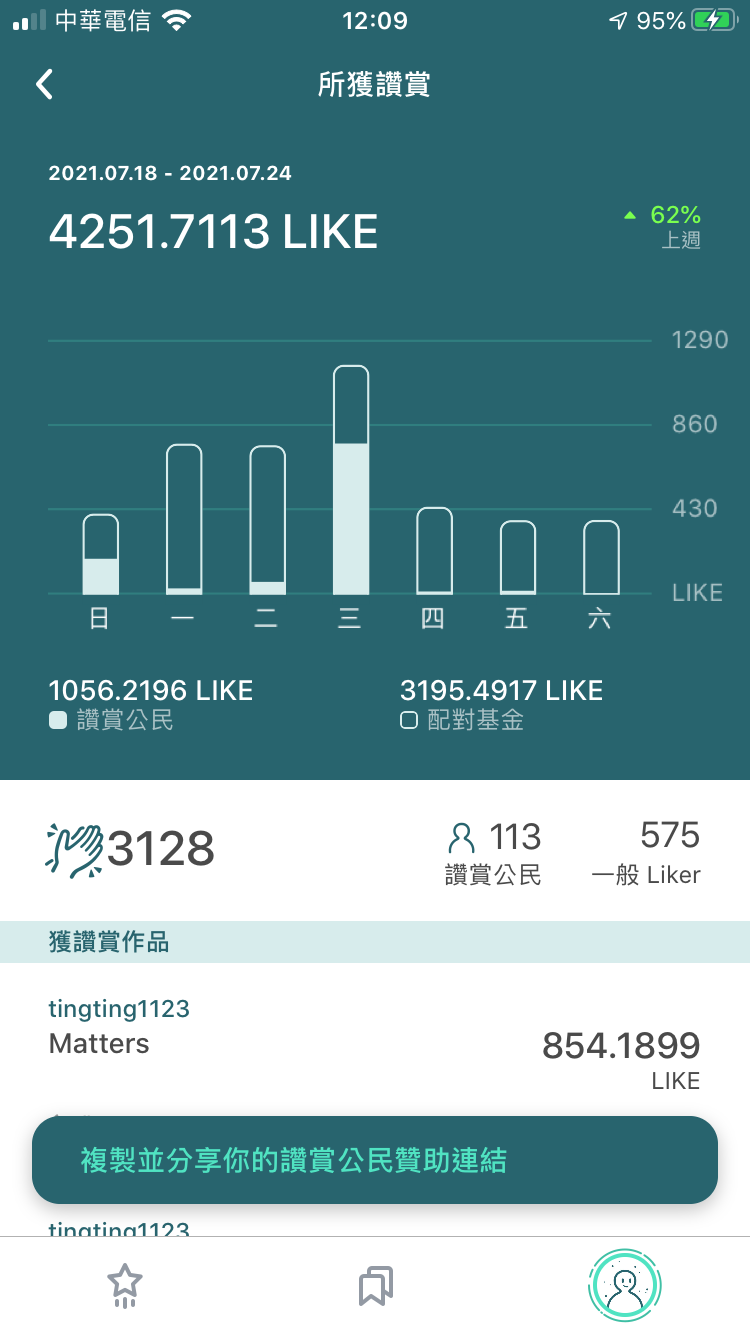750x1334 pixels.
Task: Open the profile avatar tab
Action: [625, 1285]
